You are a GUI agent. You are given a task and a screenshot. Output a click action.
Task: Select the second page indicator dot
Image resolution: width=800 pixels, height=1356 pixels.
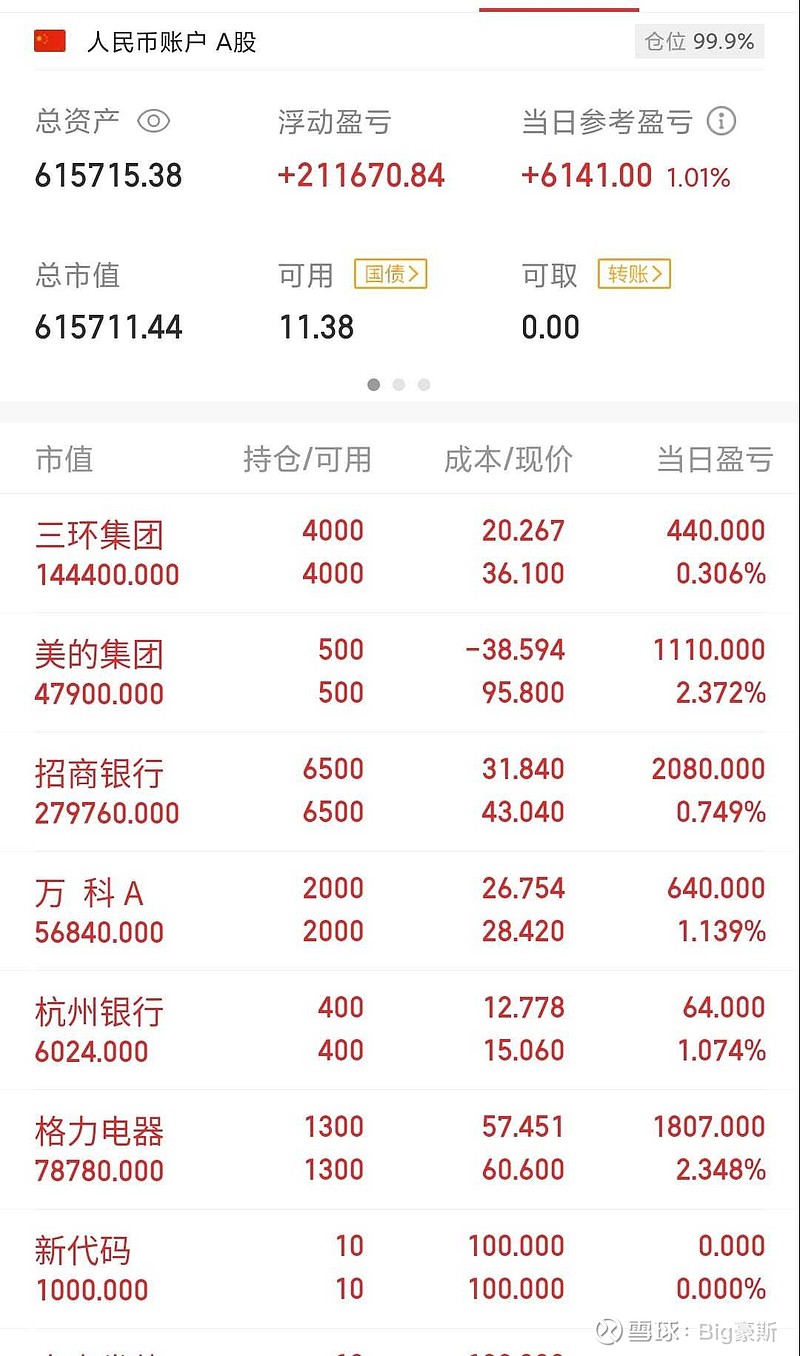pos(399,384)
